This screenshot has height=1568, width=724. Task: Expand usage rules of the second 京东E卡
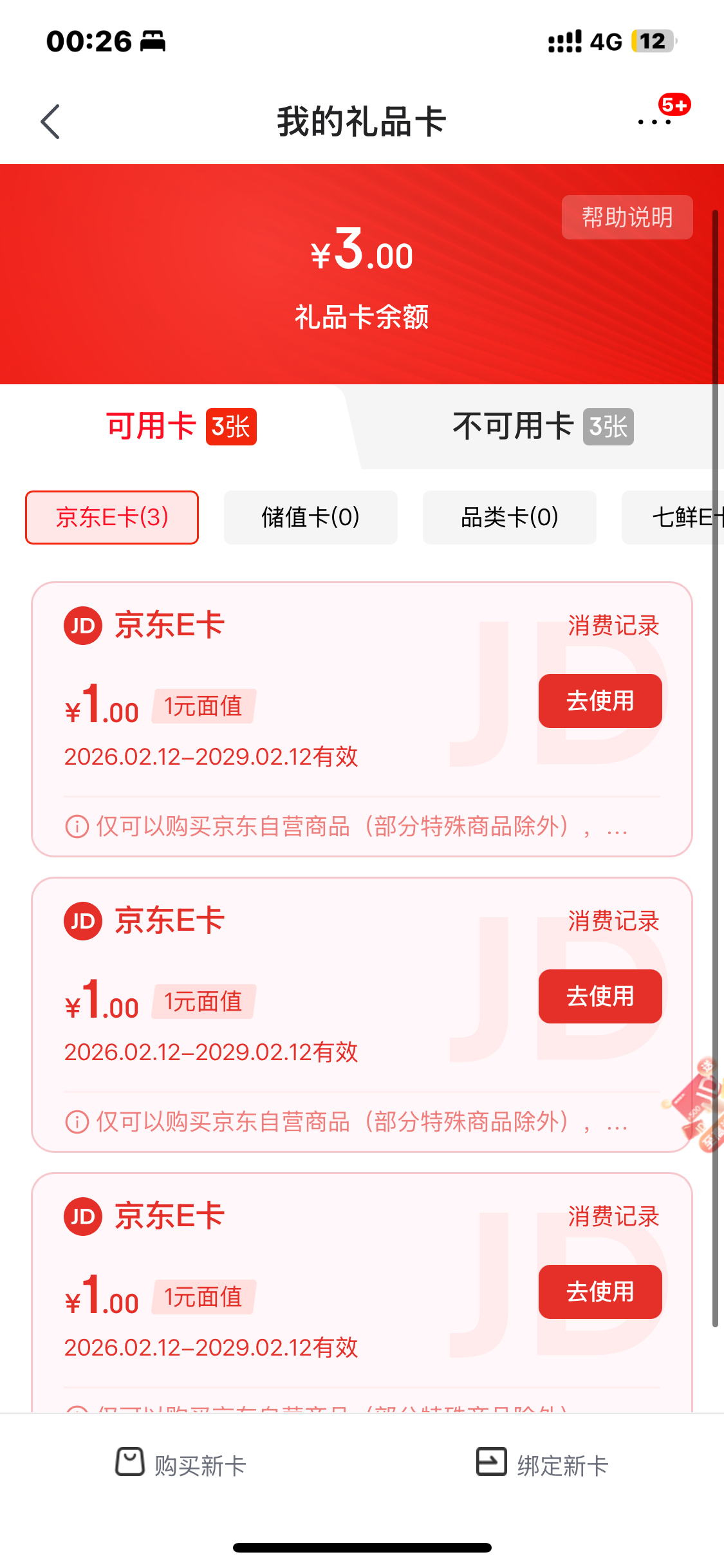pyautogui.click(x=348, y=1122)
